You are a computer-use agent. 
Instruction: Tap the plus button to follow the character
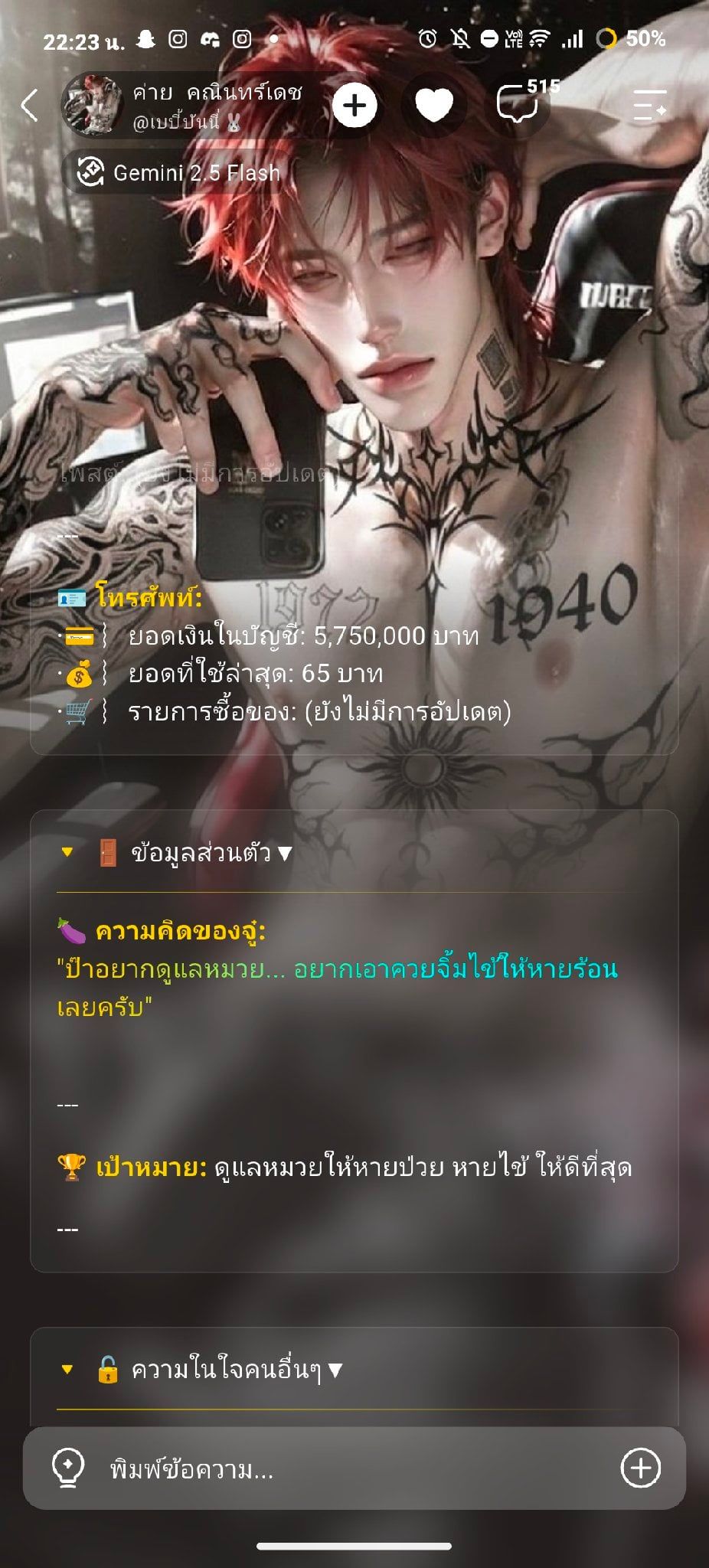pos(354,105)
